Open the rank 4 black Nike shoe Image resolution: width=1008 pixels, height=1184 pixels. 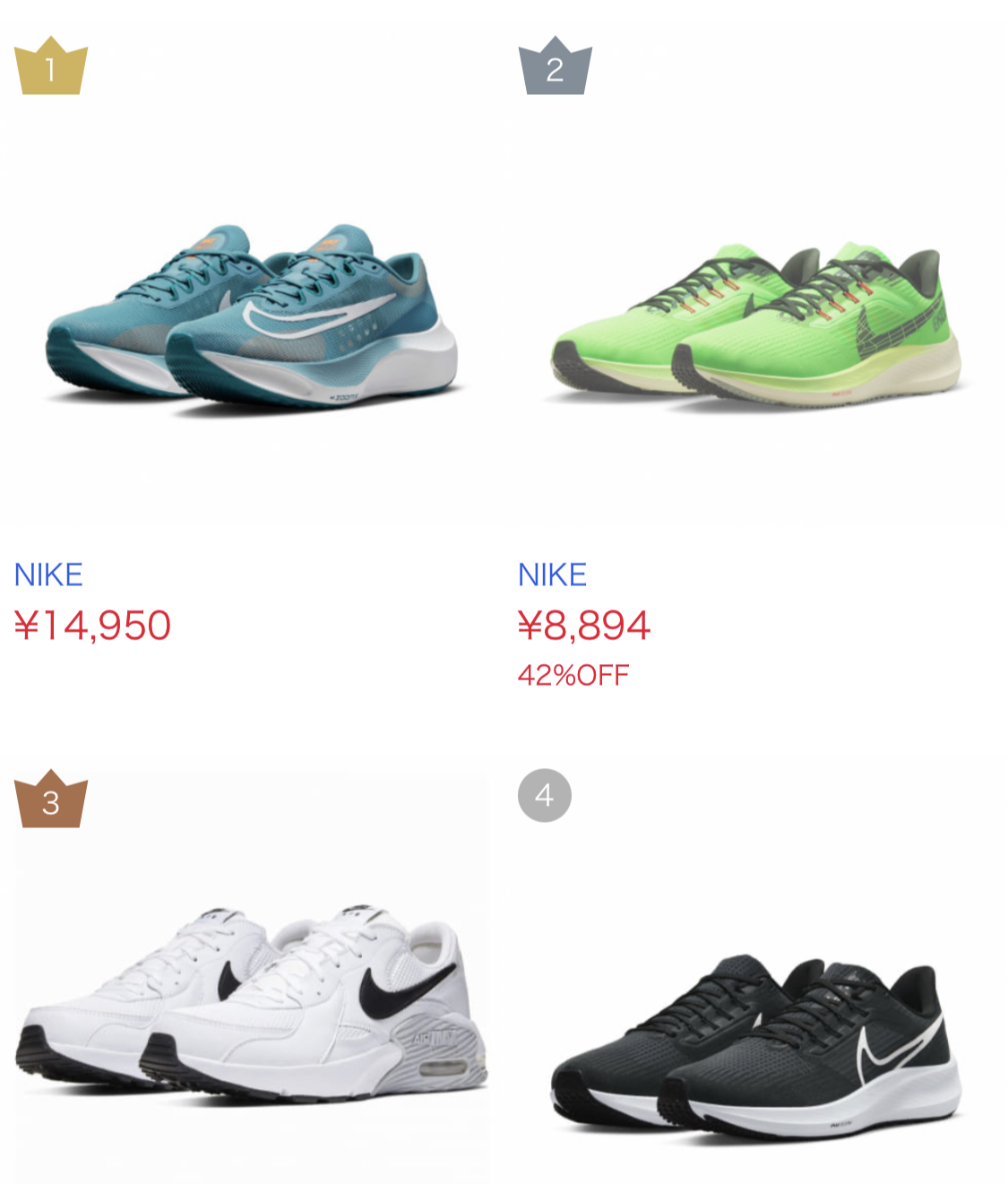755,1044
